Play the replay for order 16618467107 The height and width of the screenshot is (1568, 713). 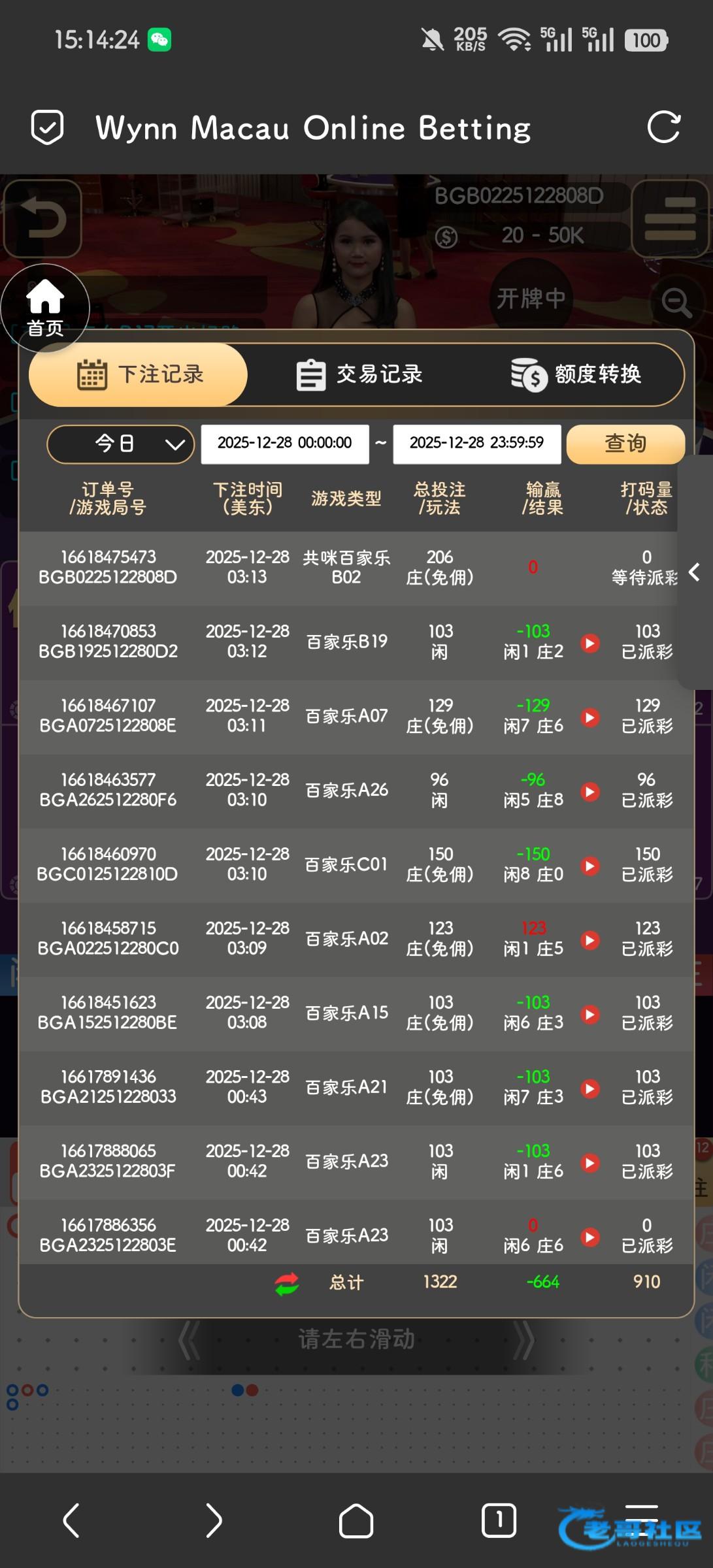(590, 717)
